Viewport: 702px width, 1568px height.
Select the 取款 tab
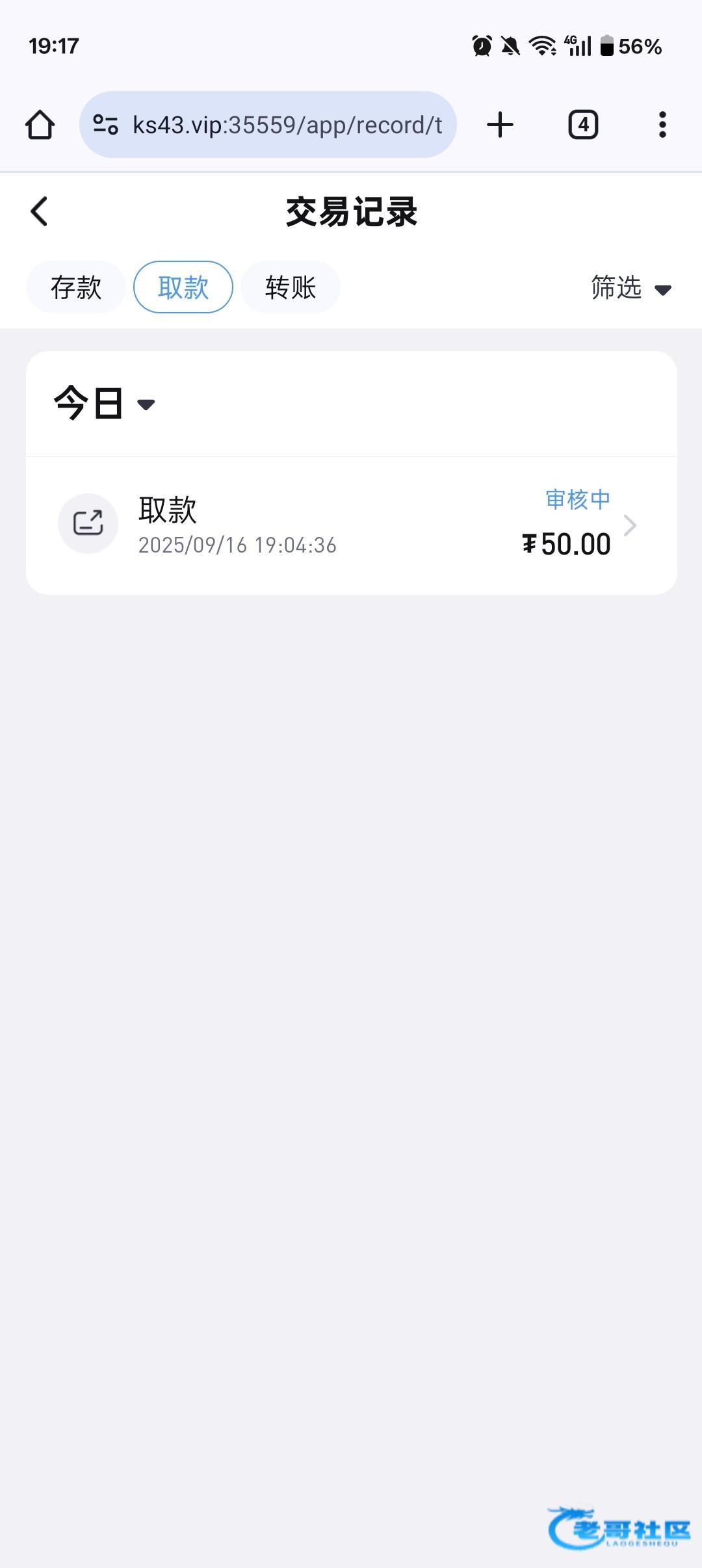183,287
